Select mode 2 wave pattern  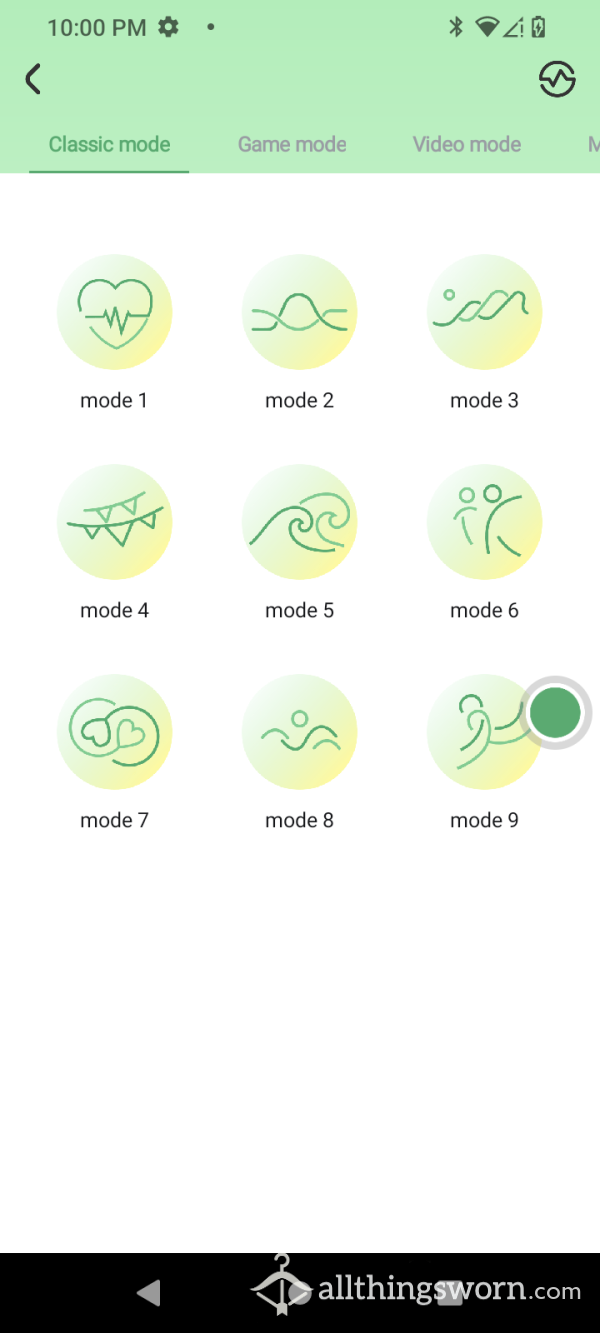click(299, 312)
